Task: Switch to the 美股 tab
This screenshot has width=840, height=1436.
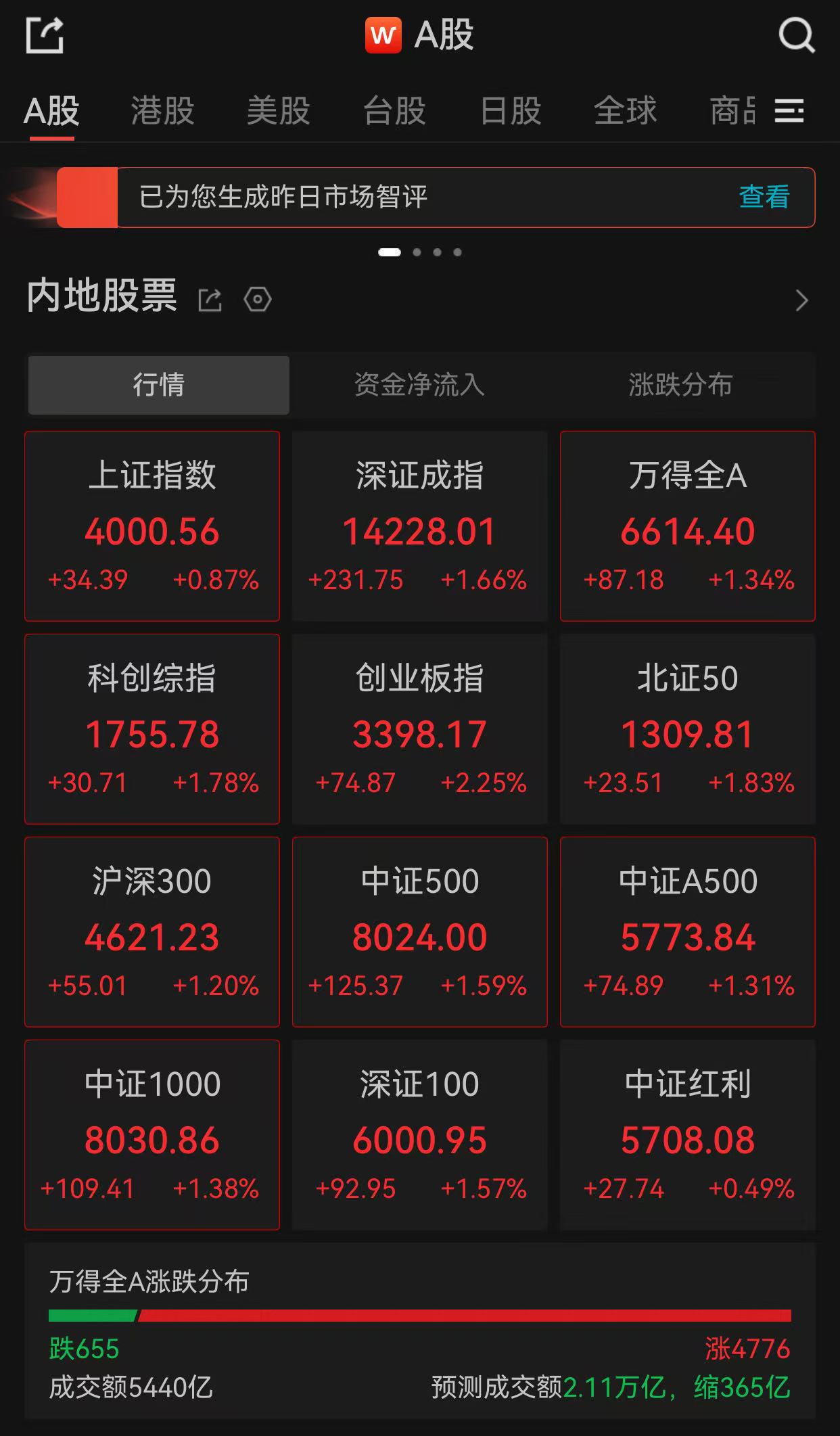Action: point(278,111)
